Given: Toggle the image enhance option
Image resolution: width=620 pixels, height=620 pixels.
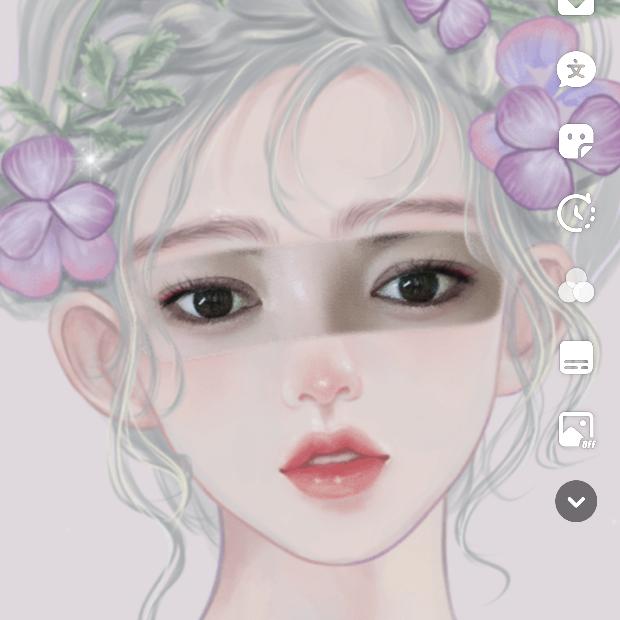Looking at the screenshot, I should coord(576,429).
